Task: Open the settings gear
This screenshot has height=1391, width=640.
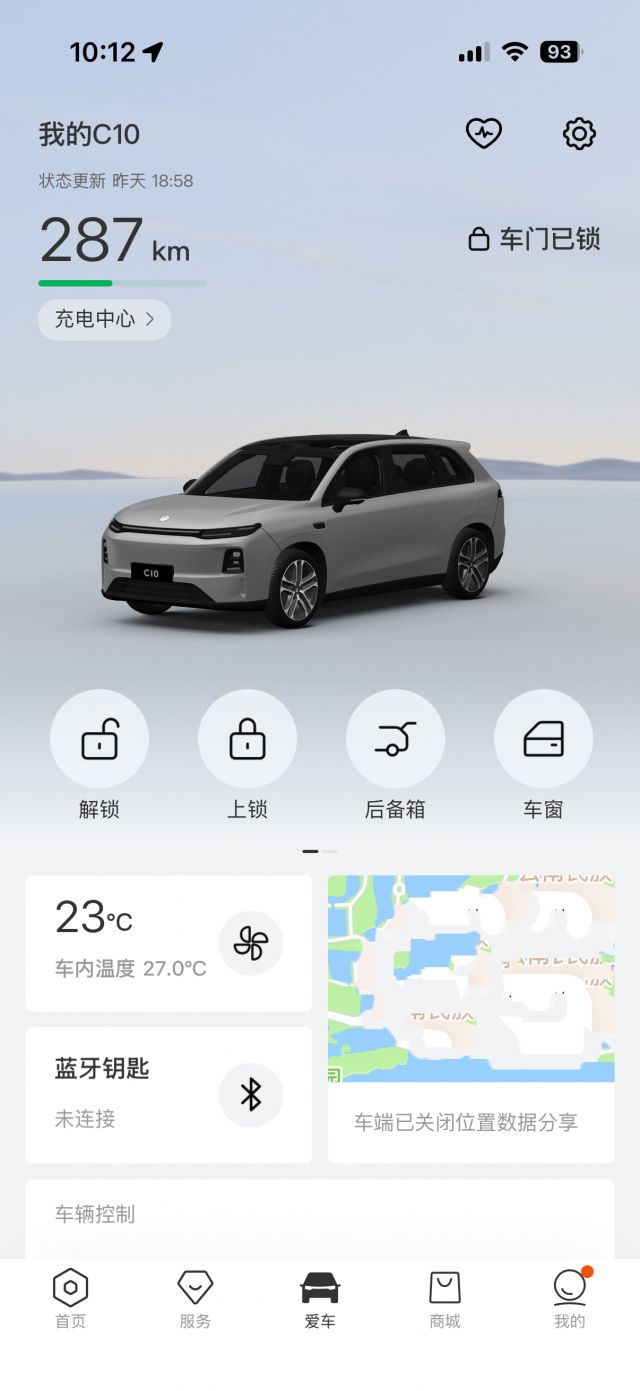Action: [579, 133]
